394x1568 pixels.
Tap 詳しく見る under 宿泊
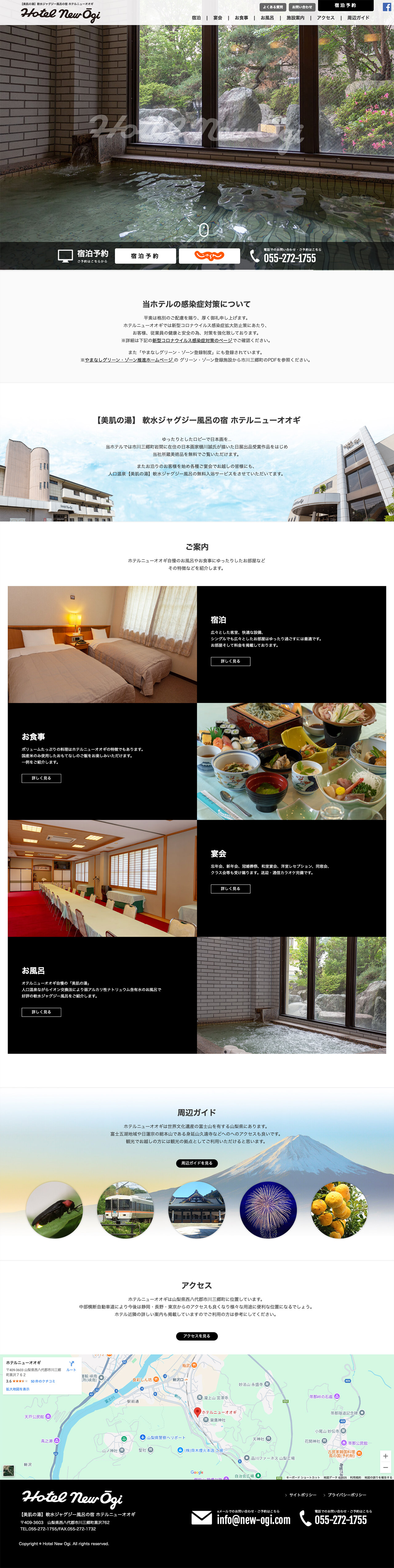[231, 661]
